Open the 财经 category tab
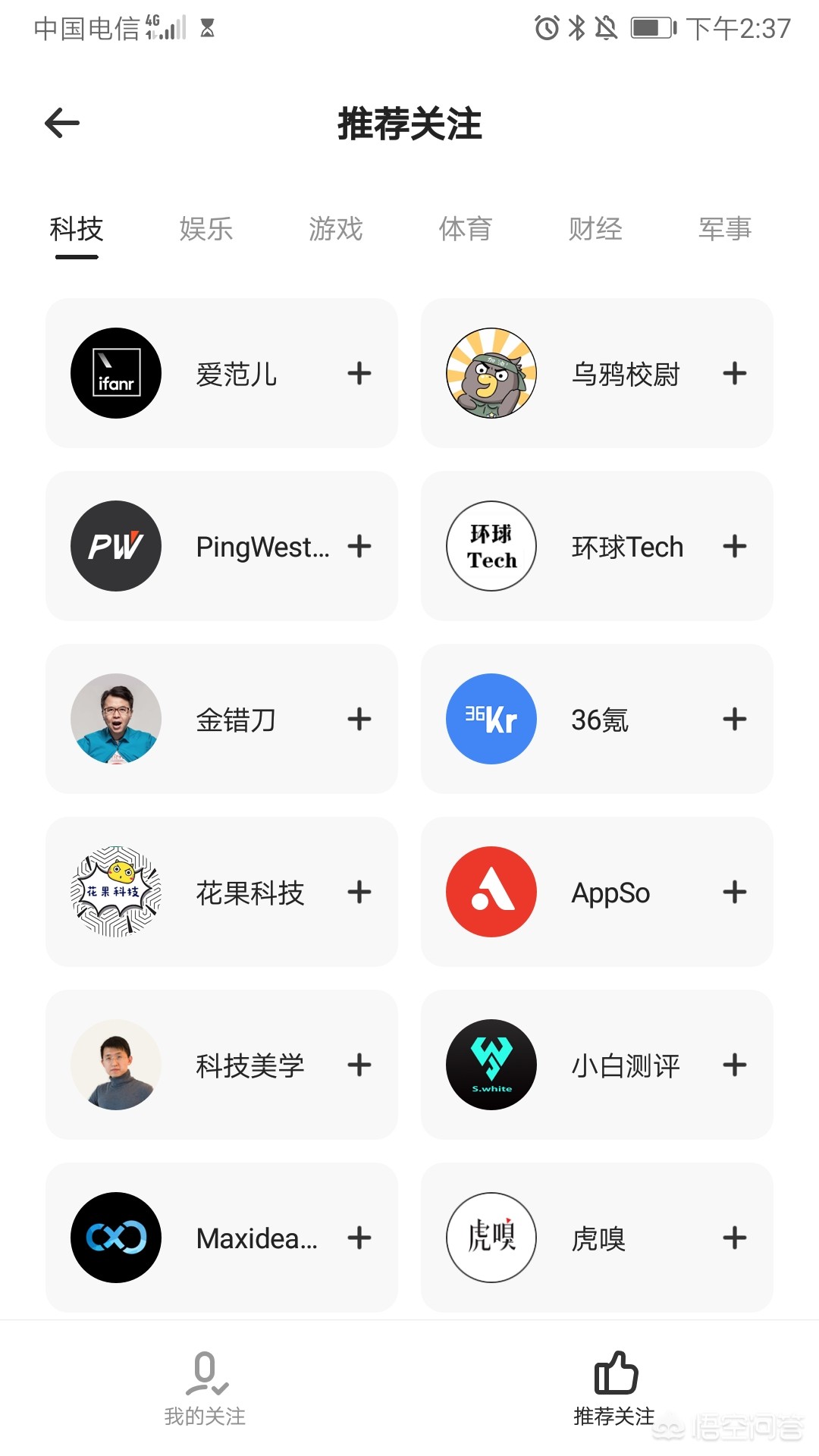Screen dimensions: 819x1456 click(x=595, y=228)
